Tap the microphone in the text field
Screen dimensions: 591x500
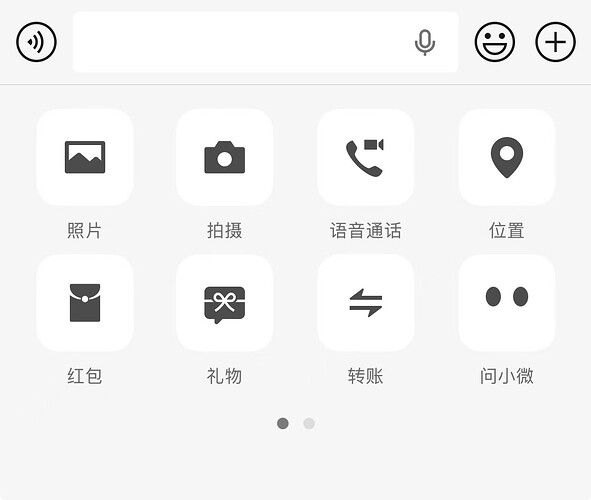click(x=425, y=43)
